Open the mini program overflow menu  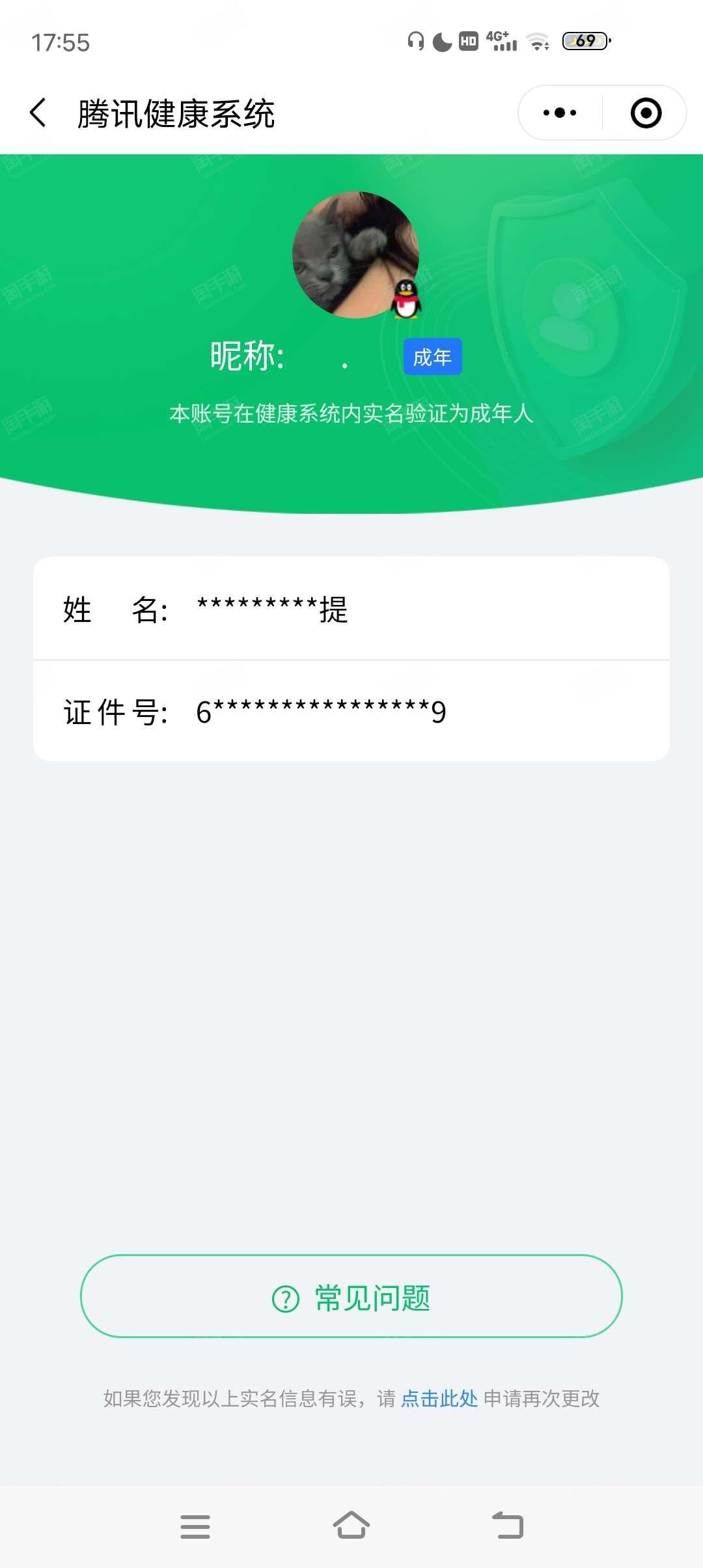pos(560,113)
